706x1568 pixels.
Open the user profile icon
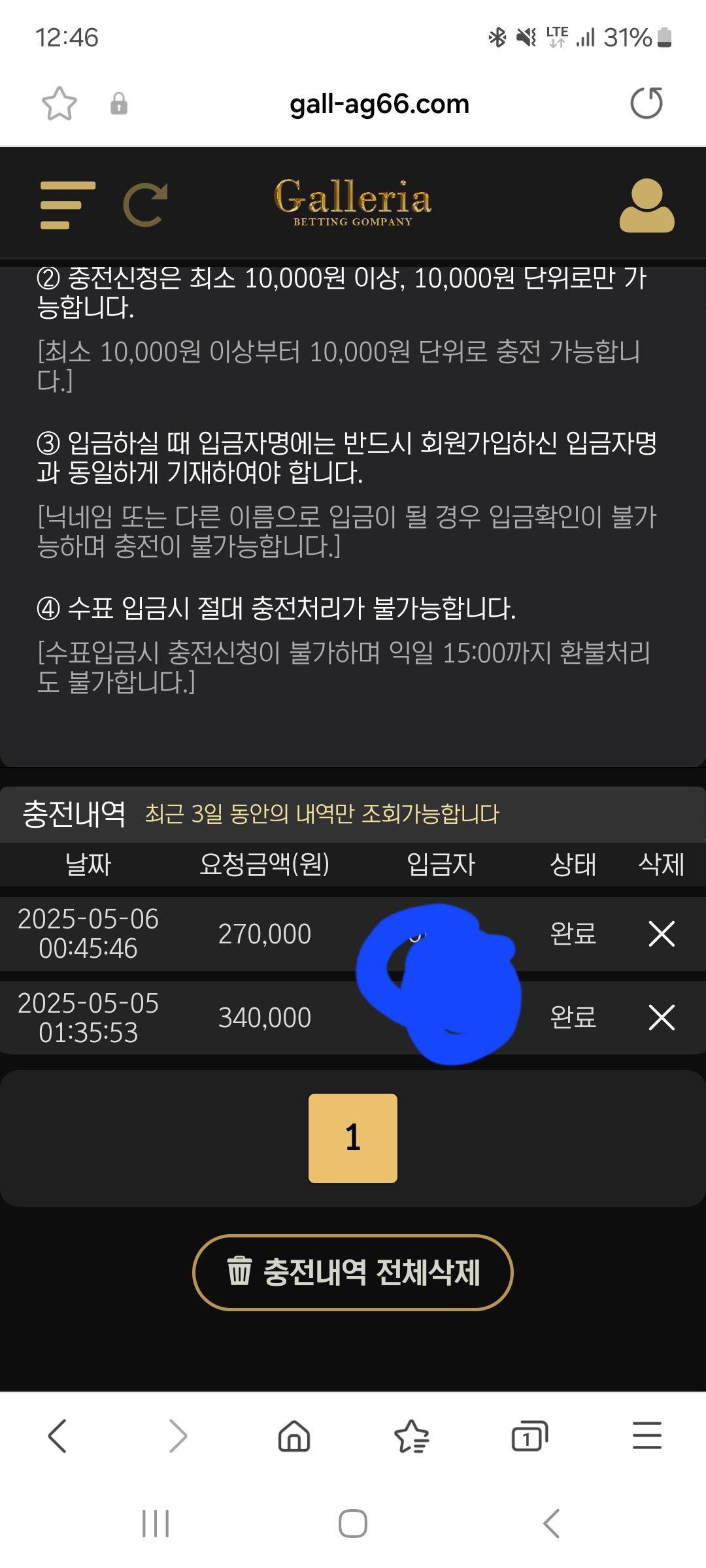(647, 205)
